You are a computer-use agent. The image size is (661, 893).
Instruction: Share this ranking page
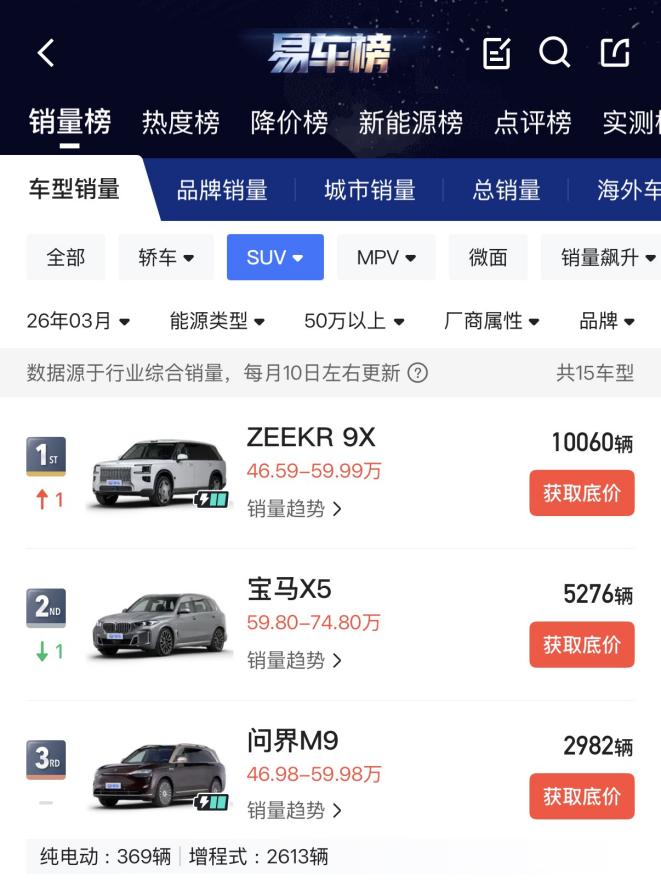[615, 53]
